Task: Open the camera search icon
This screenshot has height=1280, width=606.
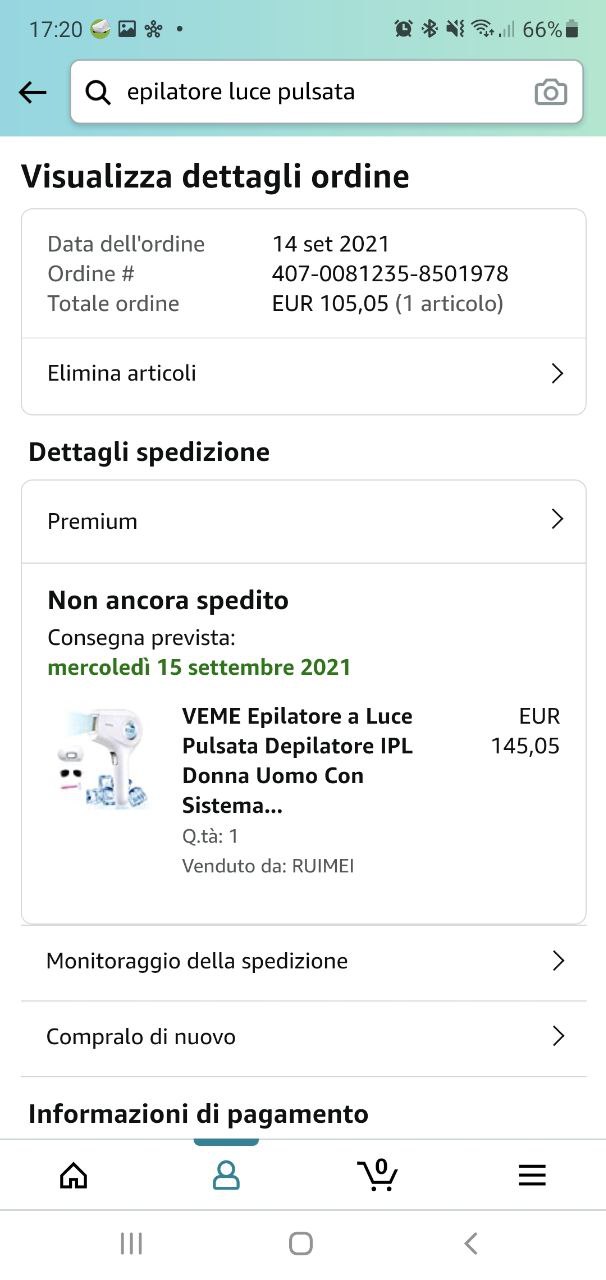Action: pos(550,93)
